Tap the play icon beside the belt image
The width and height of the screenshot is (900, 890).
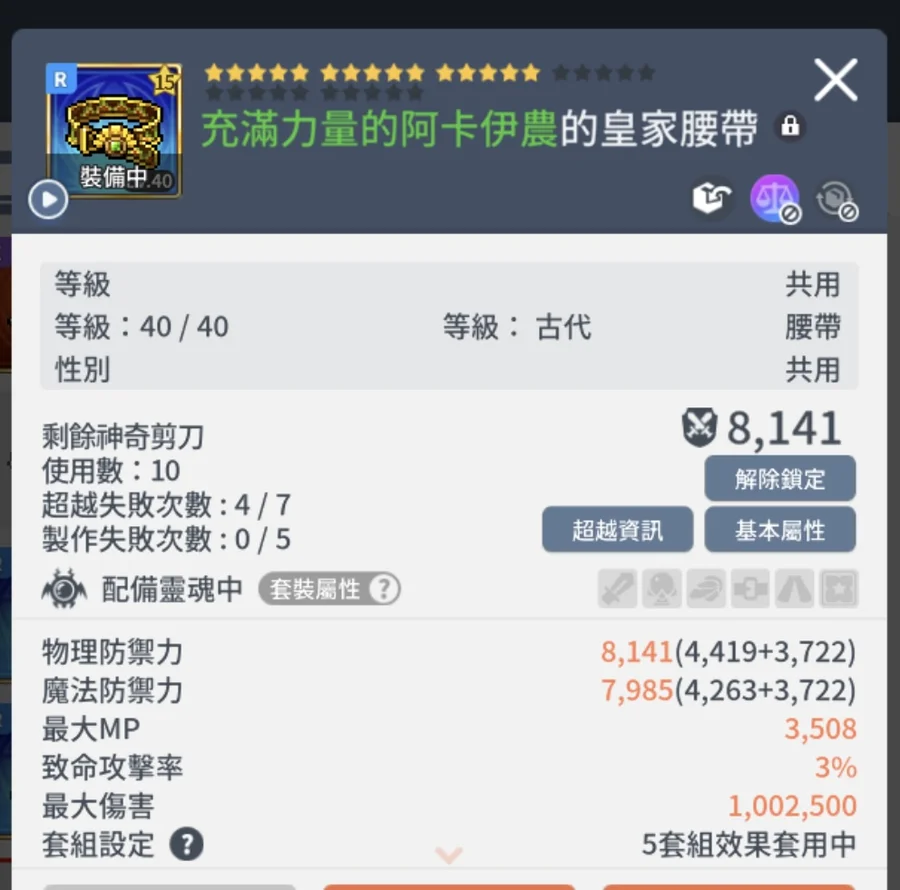[48, 200]
